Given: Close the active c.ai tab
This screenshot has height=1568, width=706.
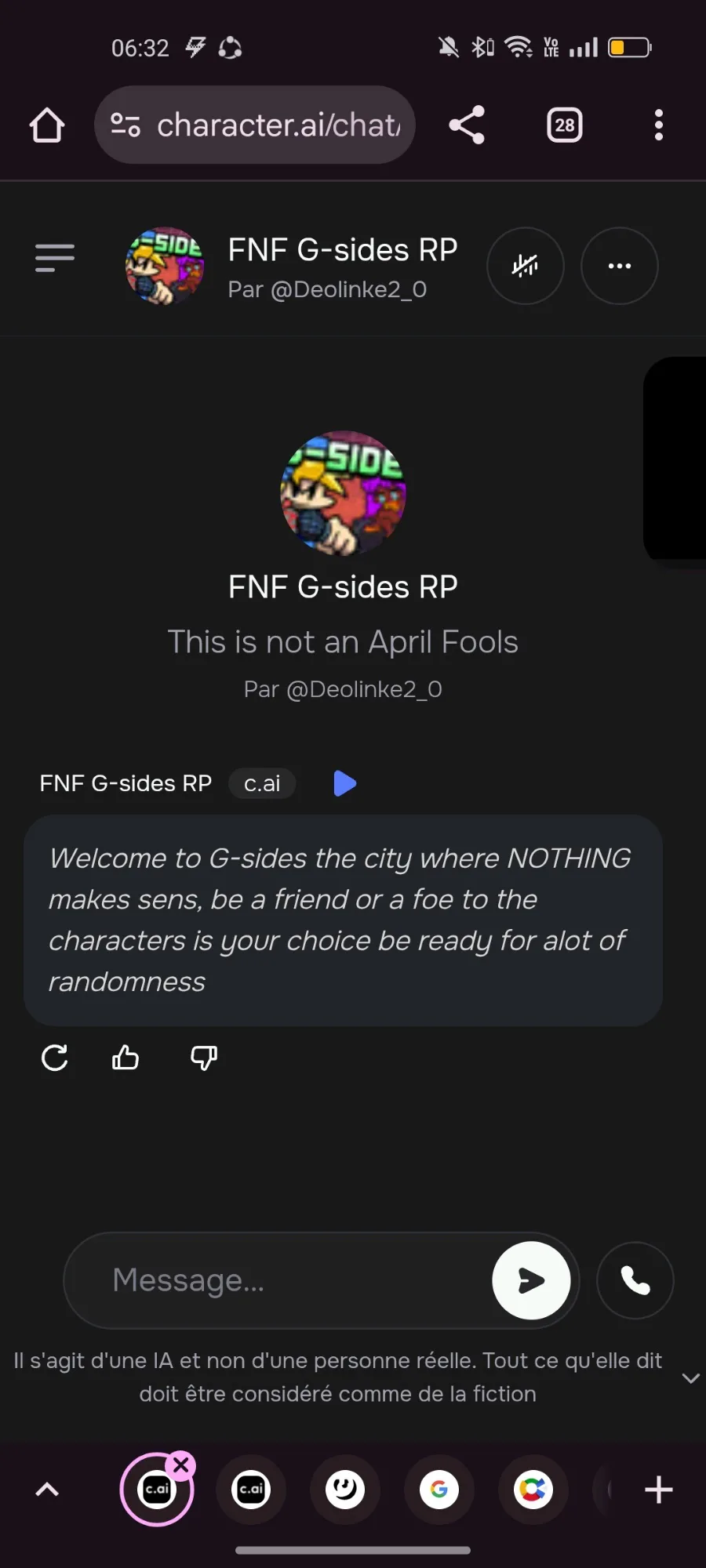Looking at the screenshot, I should pyautogui.click(x=181, y=1465).
